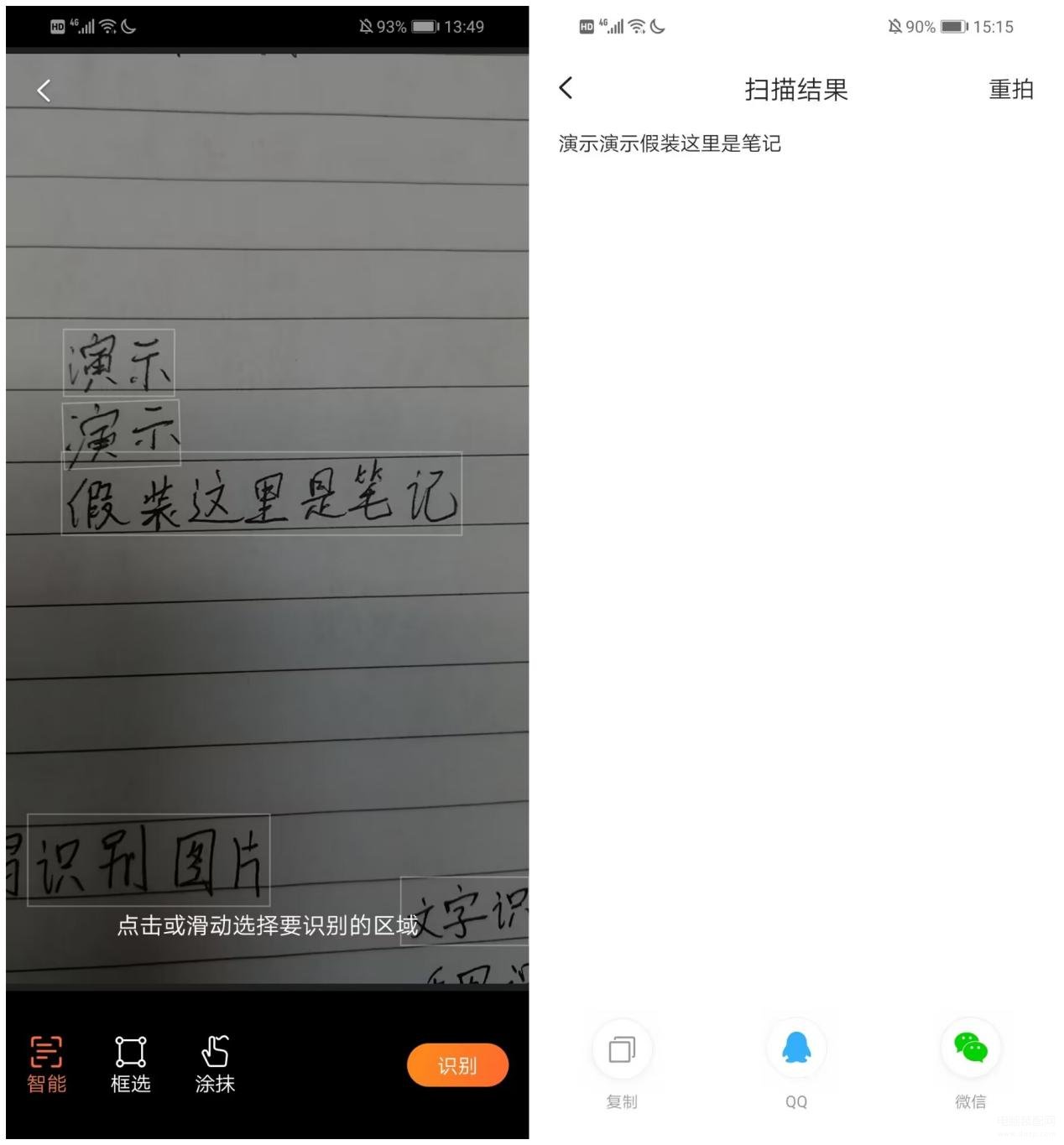Tap the orange 识别 button

457,1065
